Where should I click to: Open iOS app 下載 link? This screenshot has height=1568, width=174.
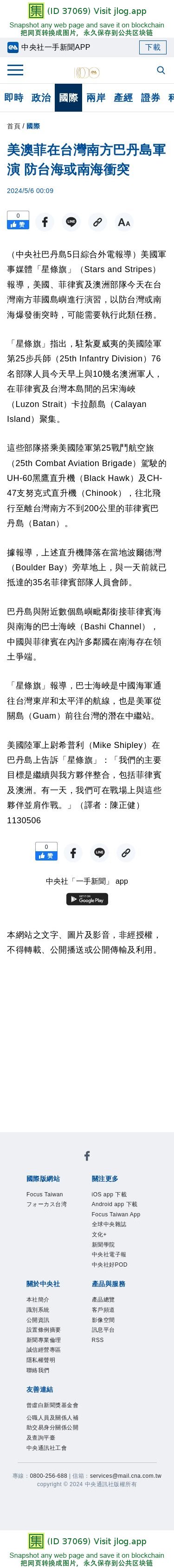tap(109, 1194)
